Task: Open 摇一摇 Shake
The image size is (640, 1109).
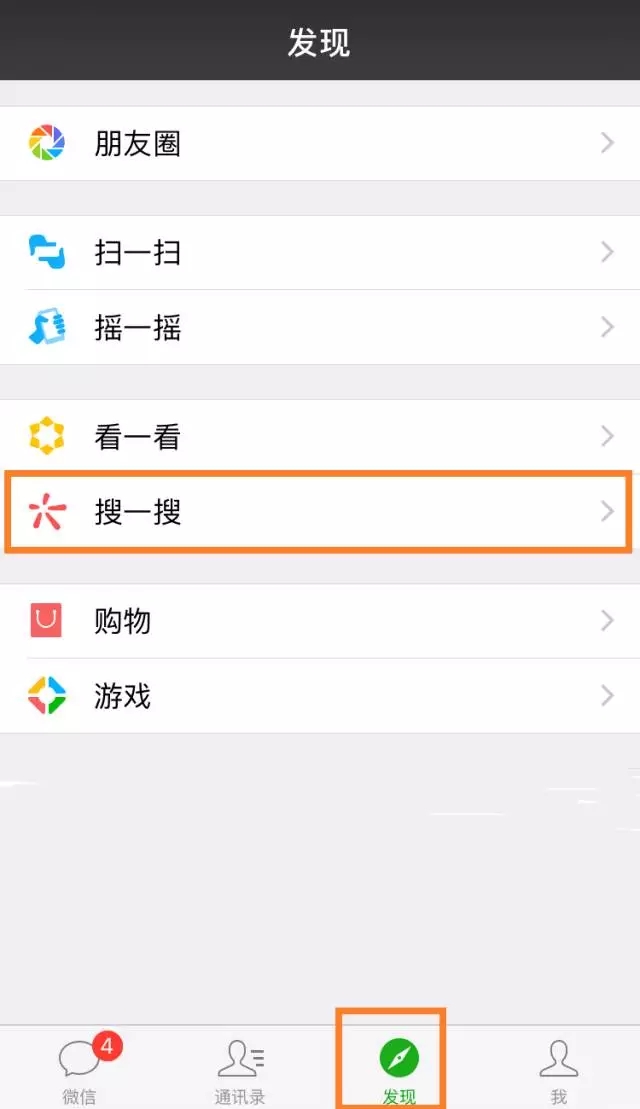Action: (320, 327)
